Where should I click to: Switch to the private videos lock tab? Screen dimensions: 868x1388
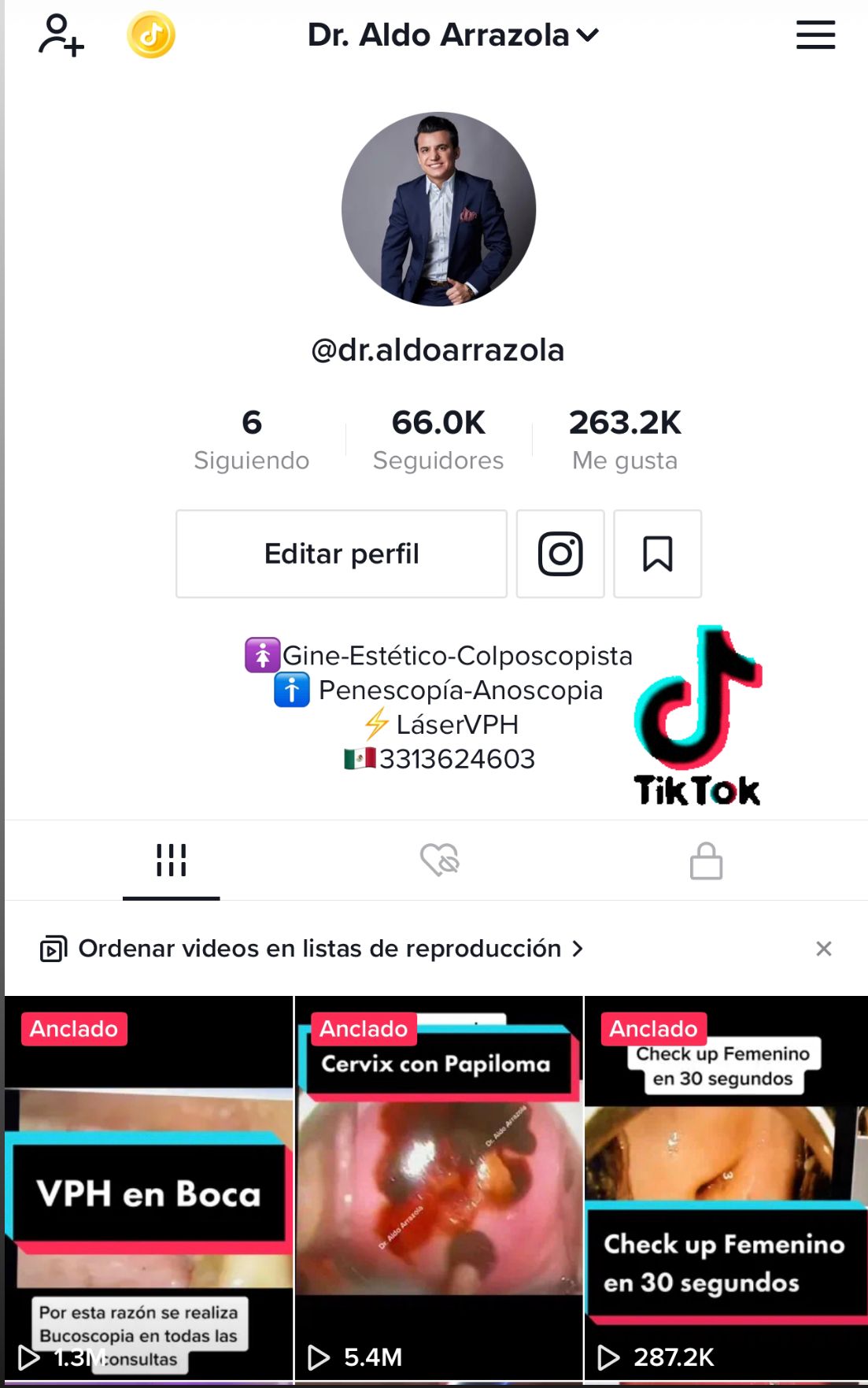(706, 861)
